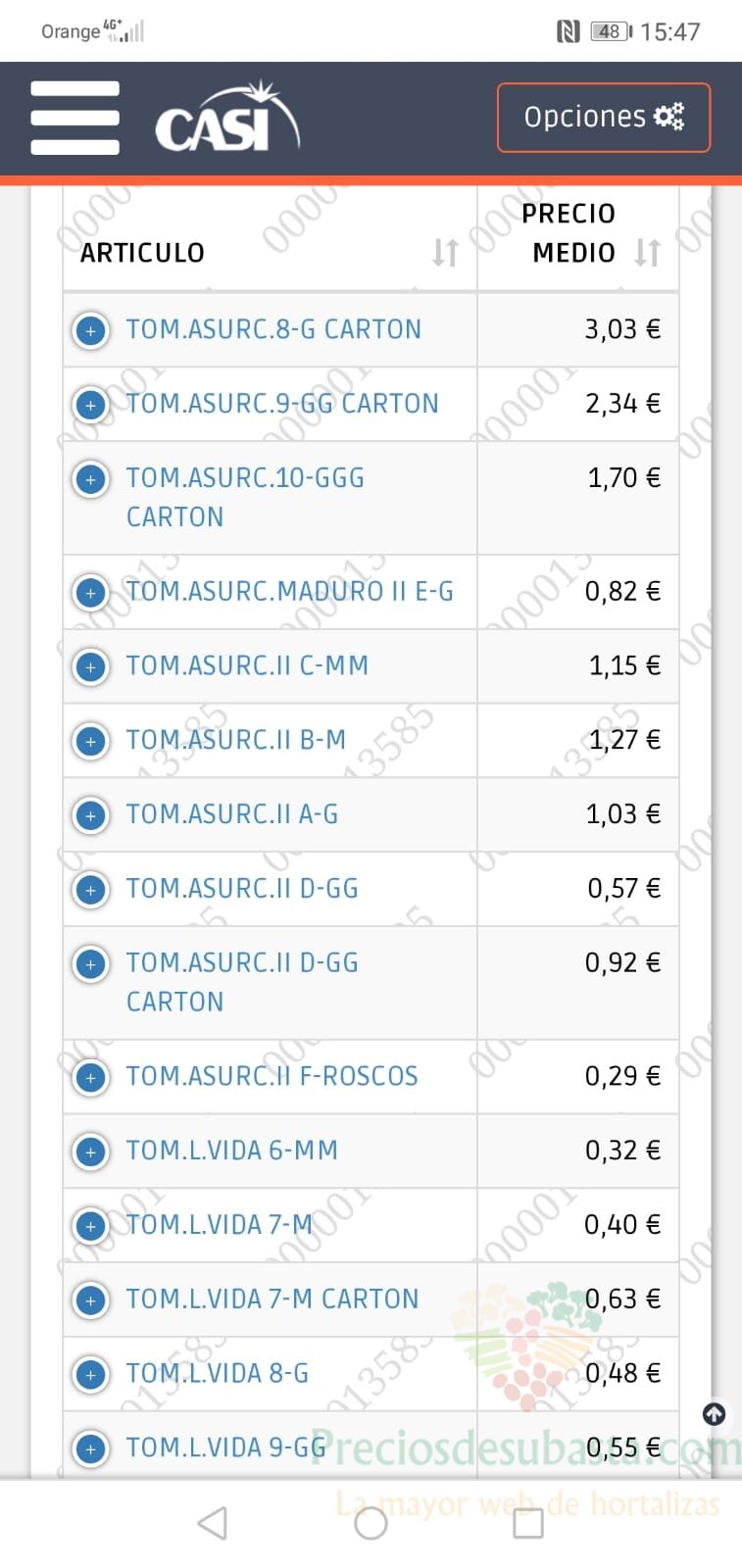Expand the TOM.ASURC.MADURO II E-G row
This screenshot has height=1568, width=742.
91,592
